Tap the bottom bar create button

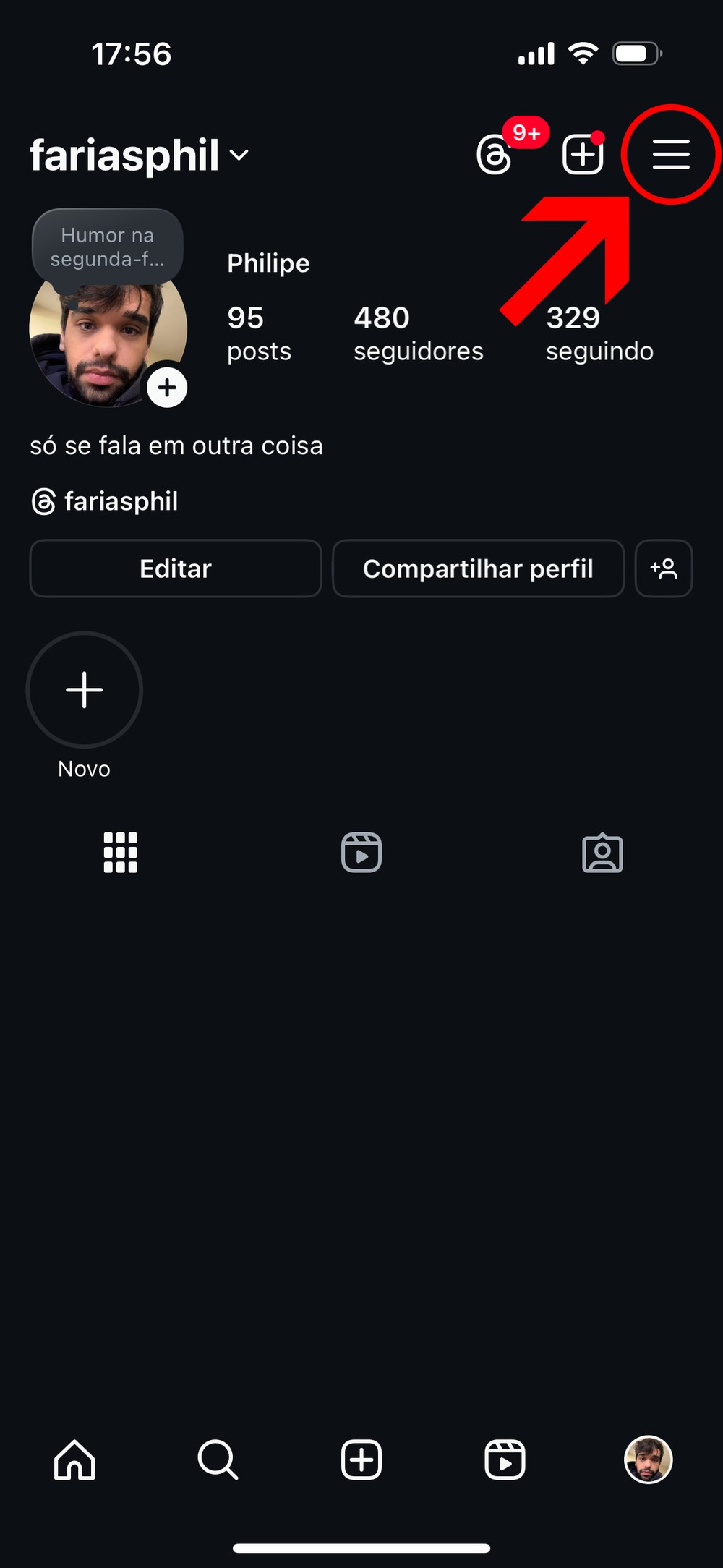coord(361,1460)
